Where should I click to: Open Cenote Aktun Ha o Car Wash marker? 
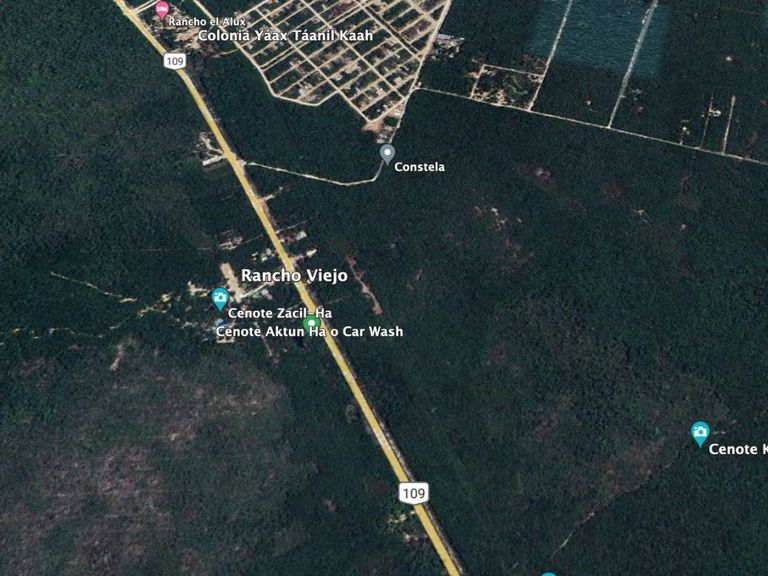(x=312, y=323)
